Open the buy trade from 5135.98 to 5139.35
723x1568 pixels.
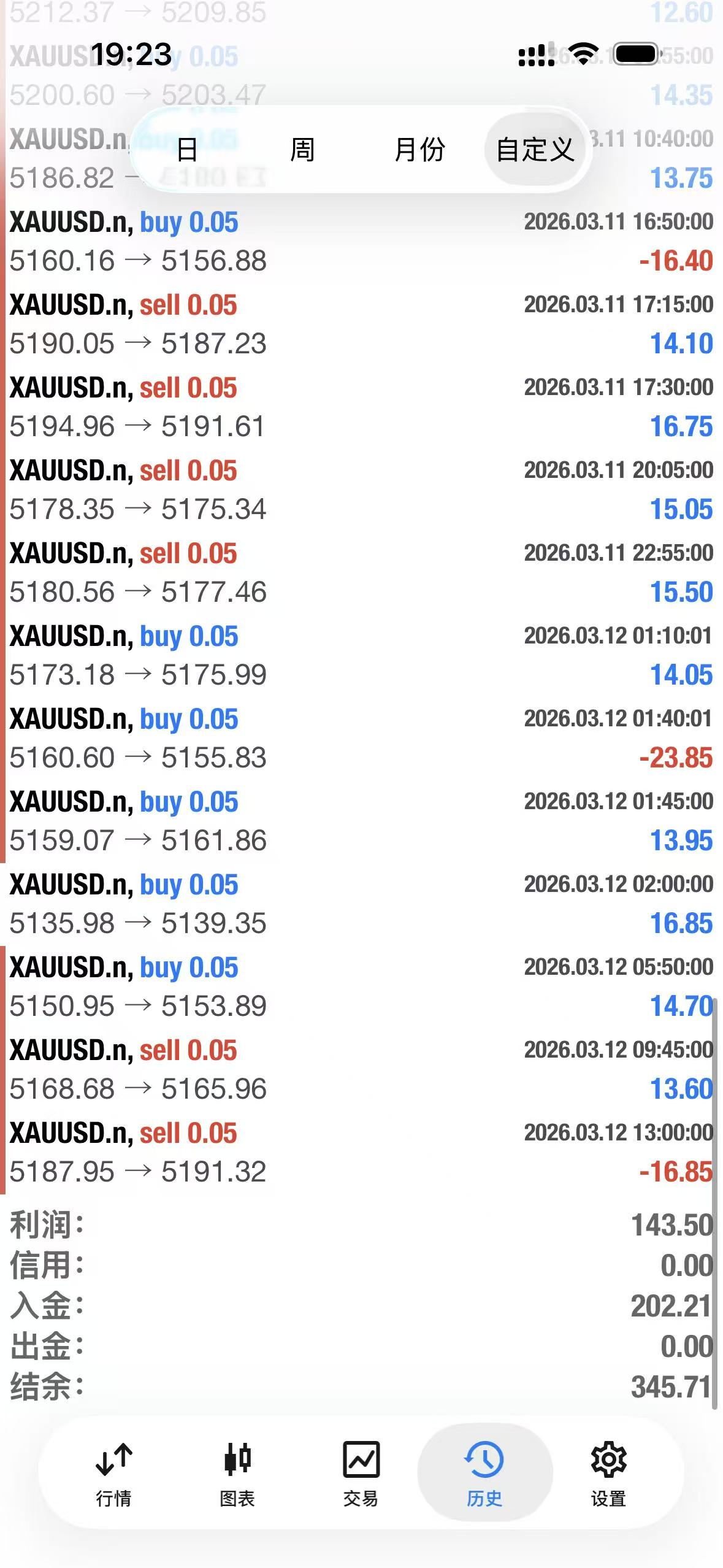(361, 904)
